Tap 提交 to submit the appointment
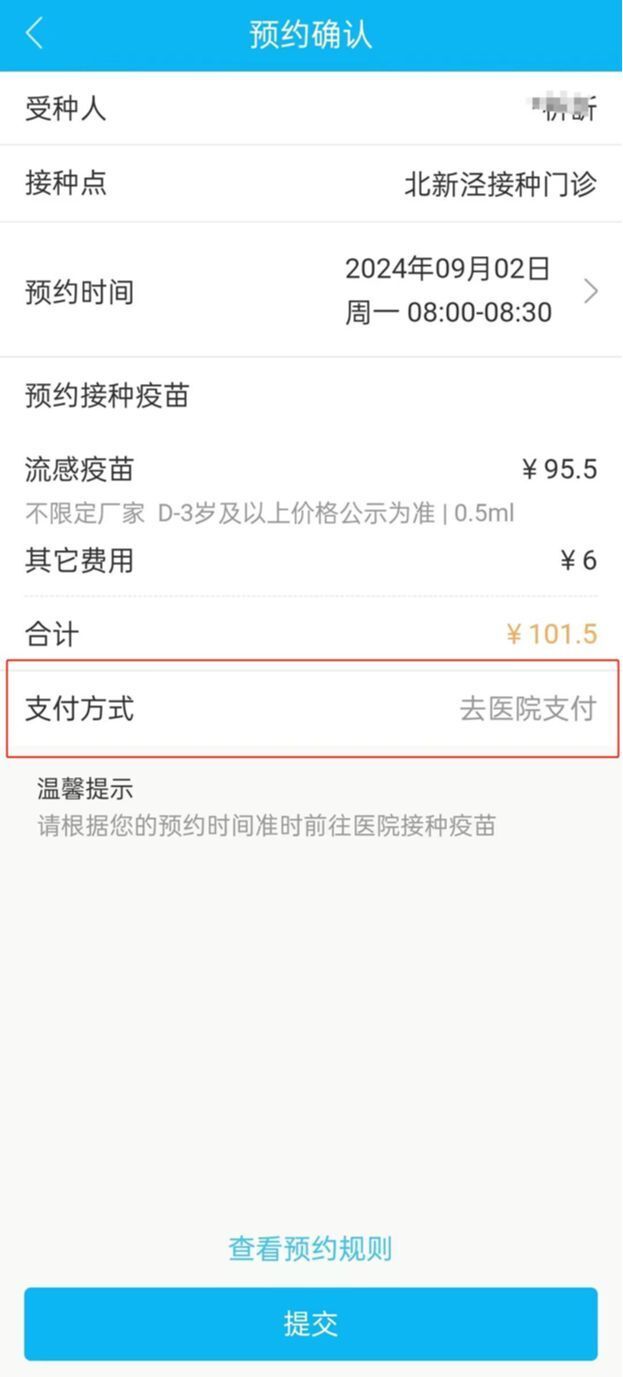Viewport: 623px width, 1377px height. [x=310, y=1323]
